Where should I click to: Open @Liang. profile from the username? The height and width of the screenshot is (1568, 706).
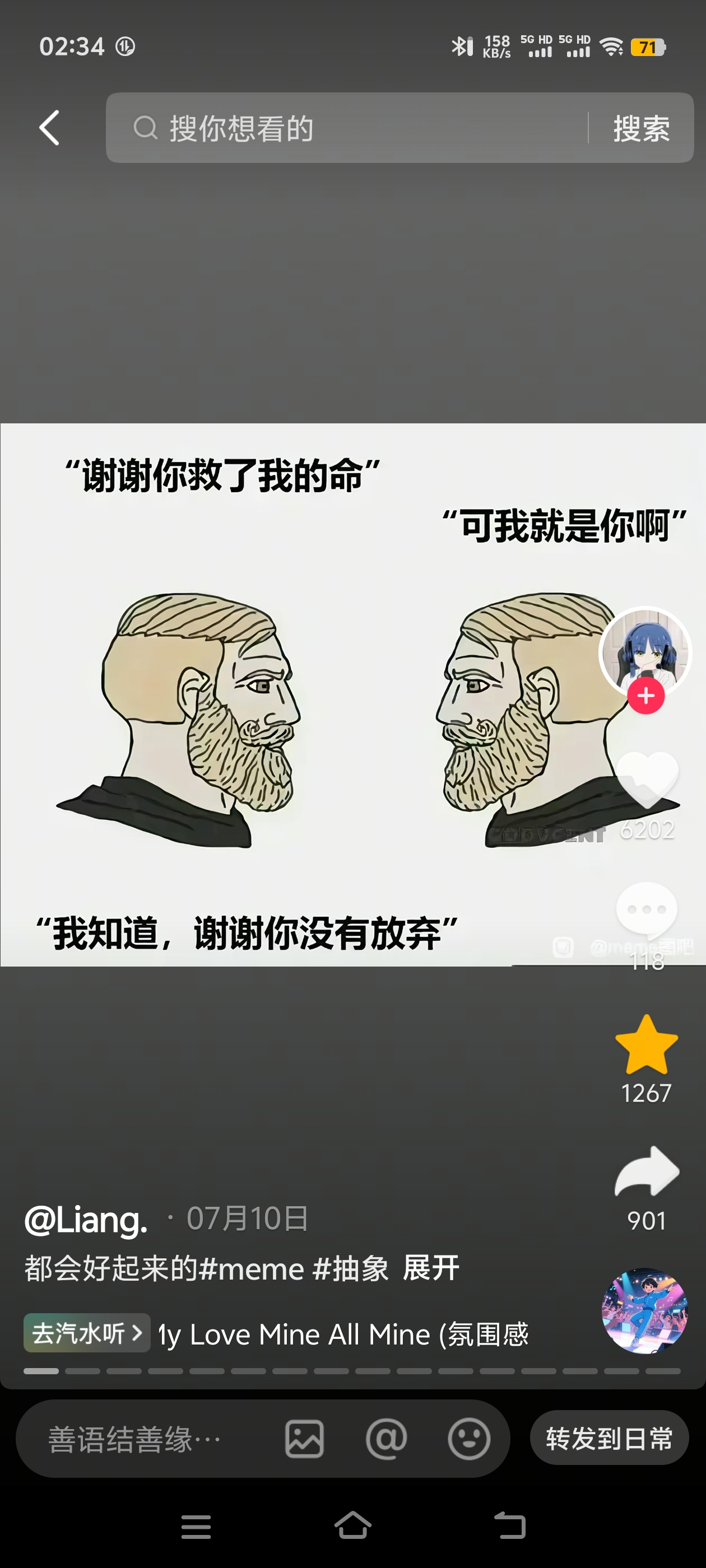pos(86,1220)
